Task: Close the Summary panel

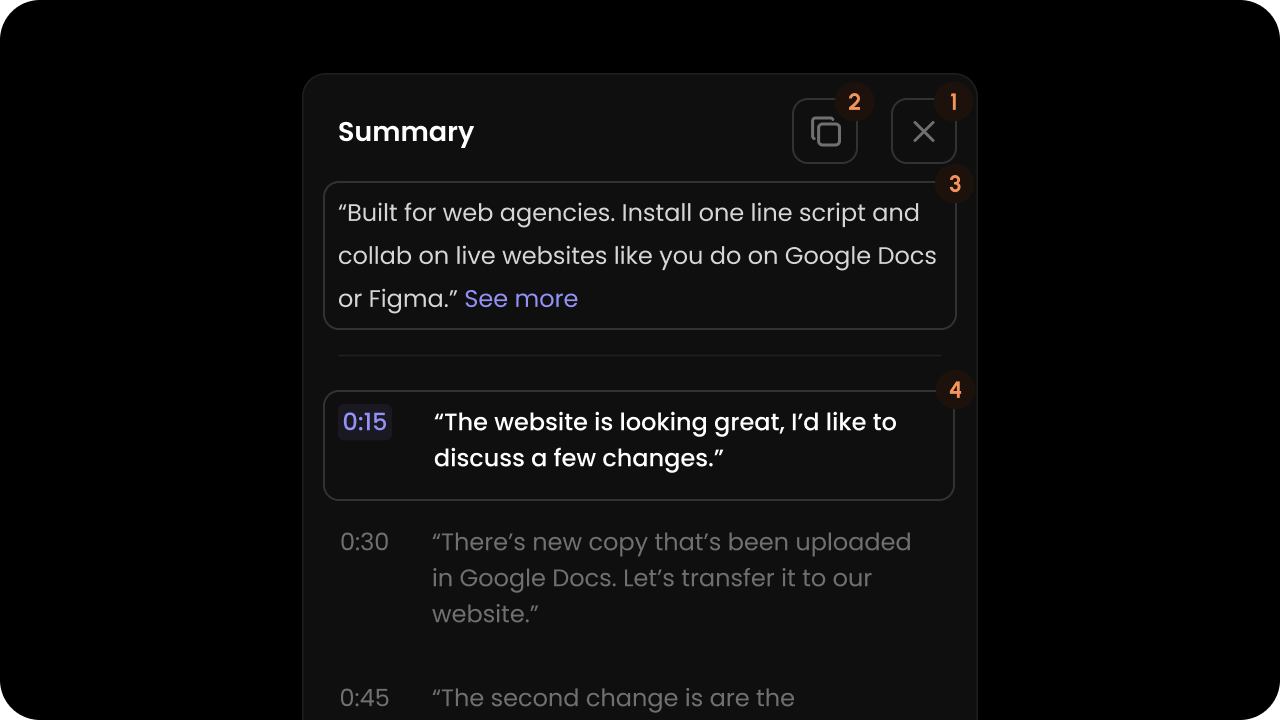Action: pyautogui.click(x=923, y=131)
